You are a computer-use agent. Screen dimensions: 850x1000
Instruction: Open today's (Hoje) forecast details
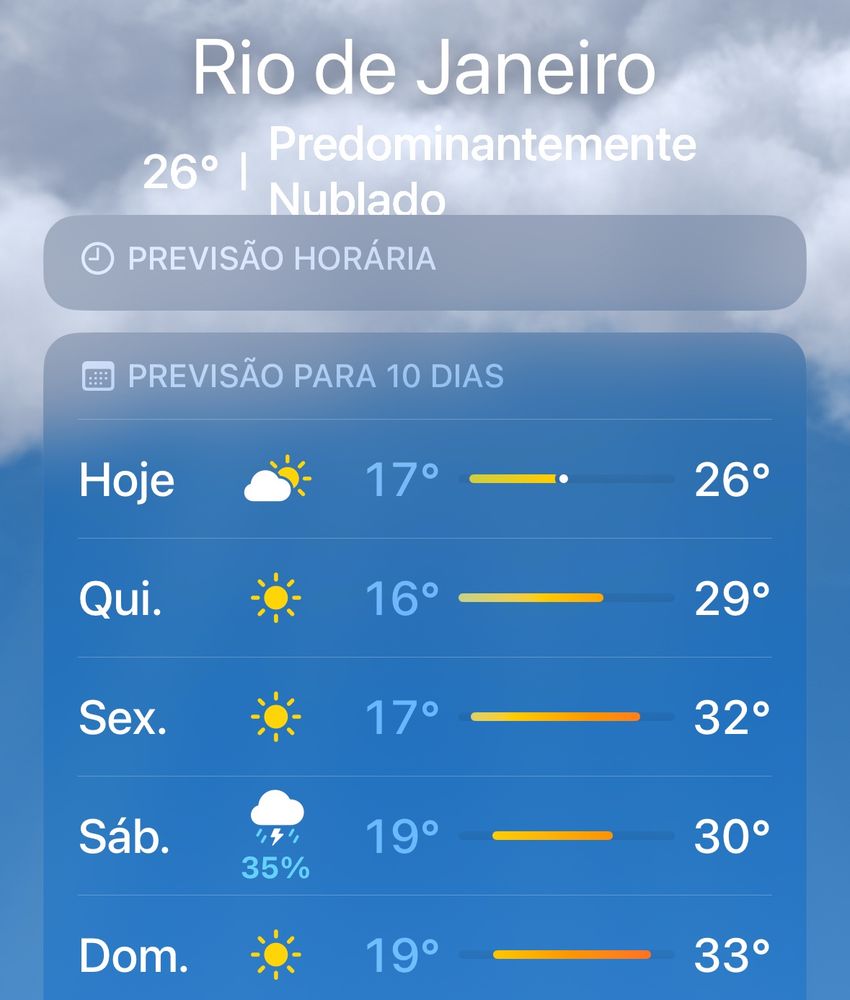click(x=424, y=480)
